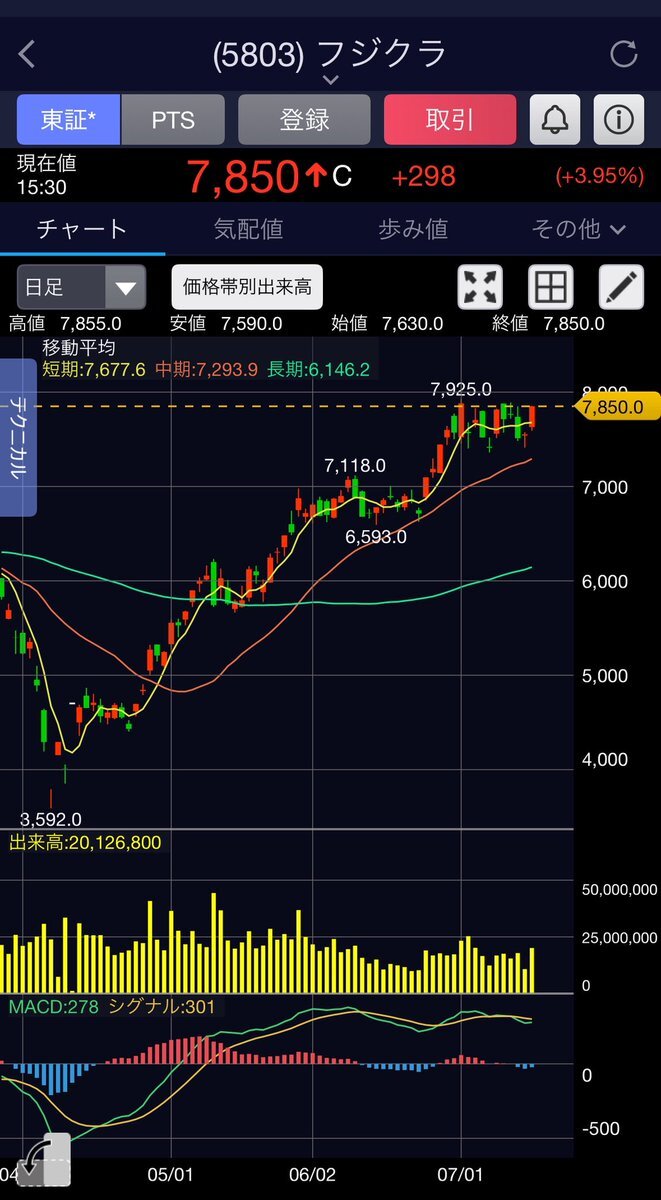The image size is (661, 1200).
Task: Open the chart grid layout icon
Action: point(551,288)
